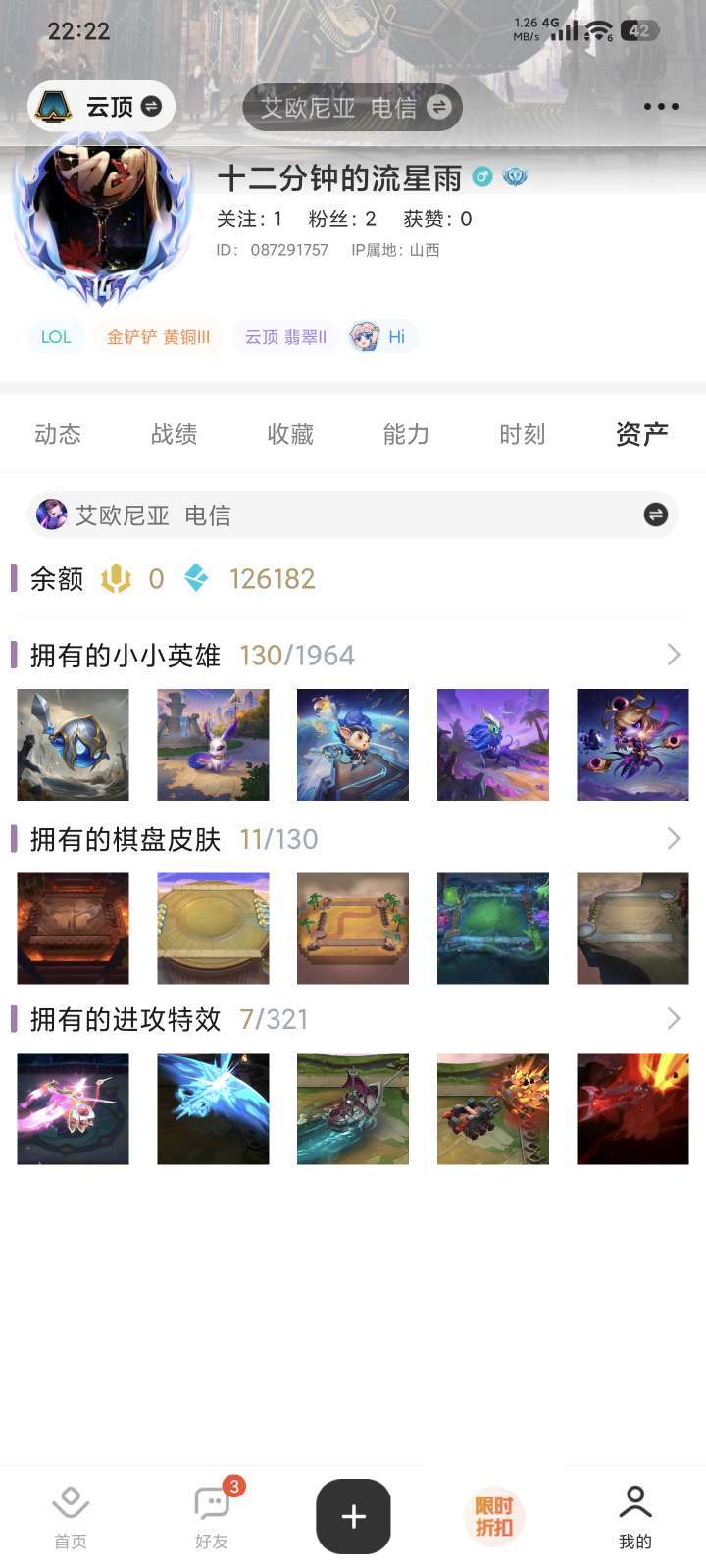Viewport: 706px width, 1568px height.
Task: Tap the blue seashell badge beside the username
Action: (x=514, y=175)
